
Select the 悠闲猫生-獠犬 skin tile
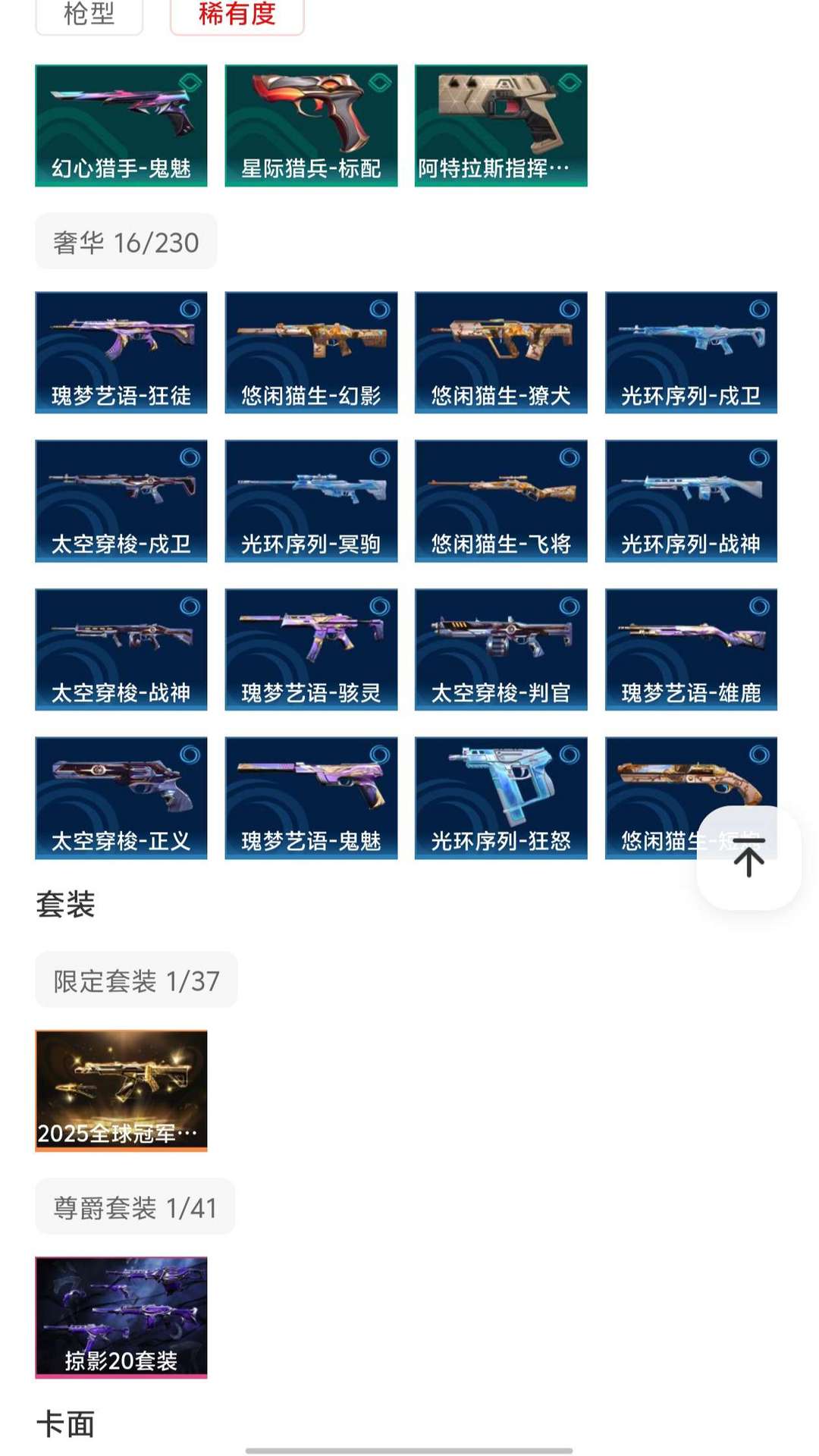click(500, 352)
